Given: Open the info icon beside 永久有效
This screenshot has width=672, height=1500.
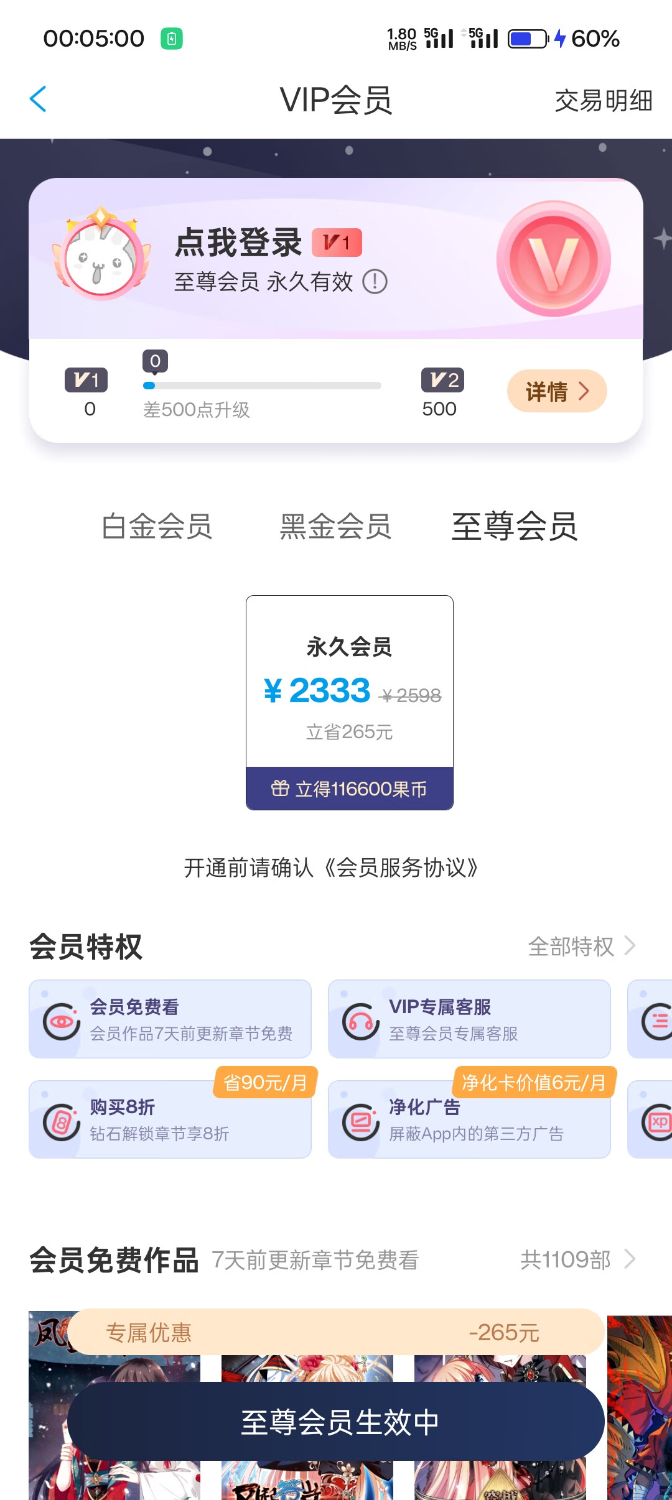Looking at the screenshot, I should tap(375, 282).
